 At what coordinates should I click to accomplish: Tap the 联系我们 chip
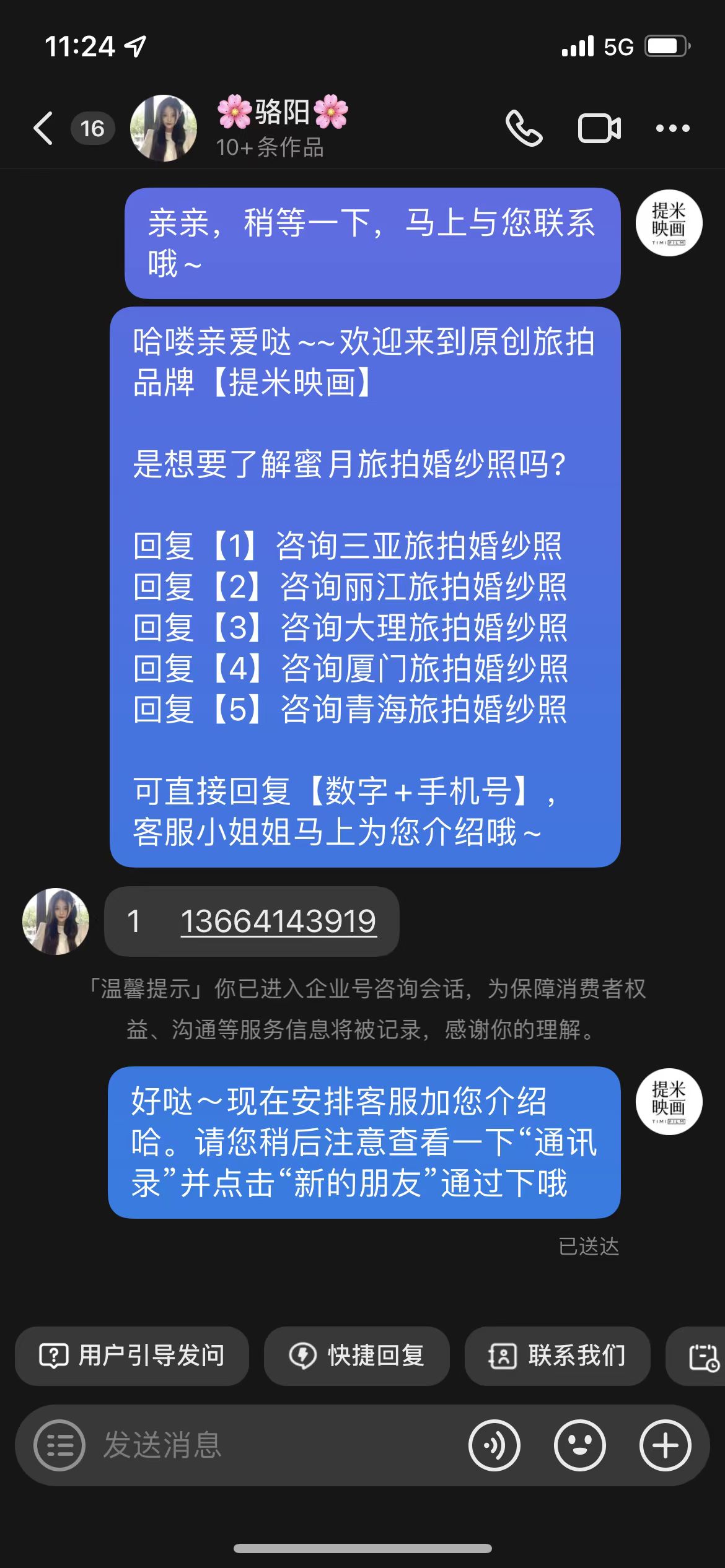(x=558, y=1356)
